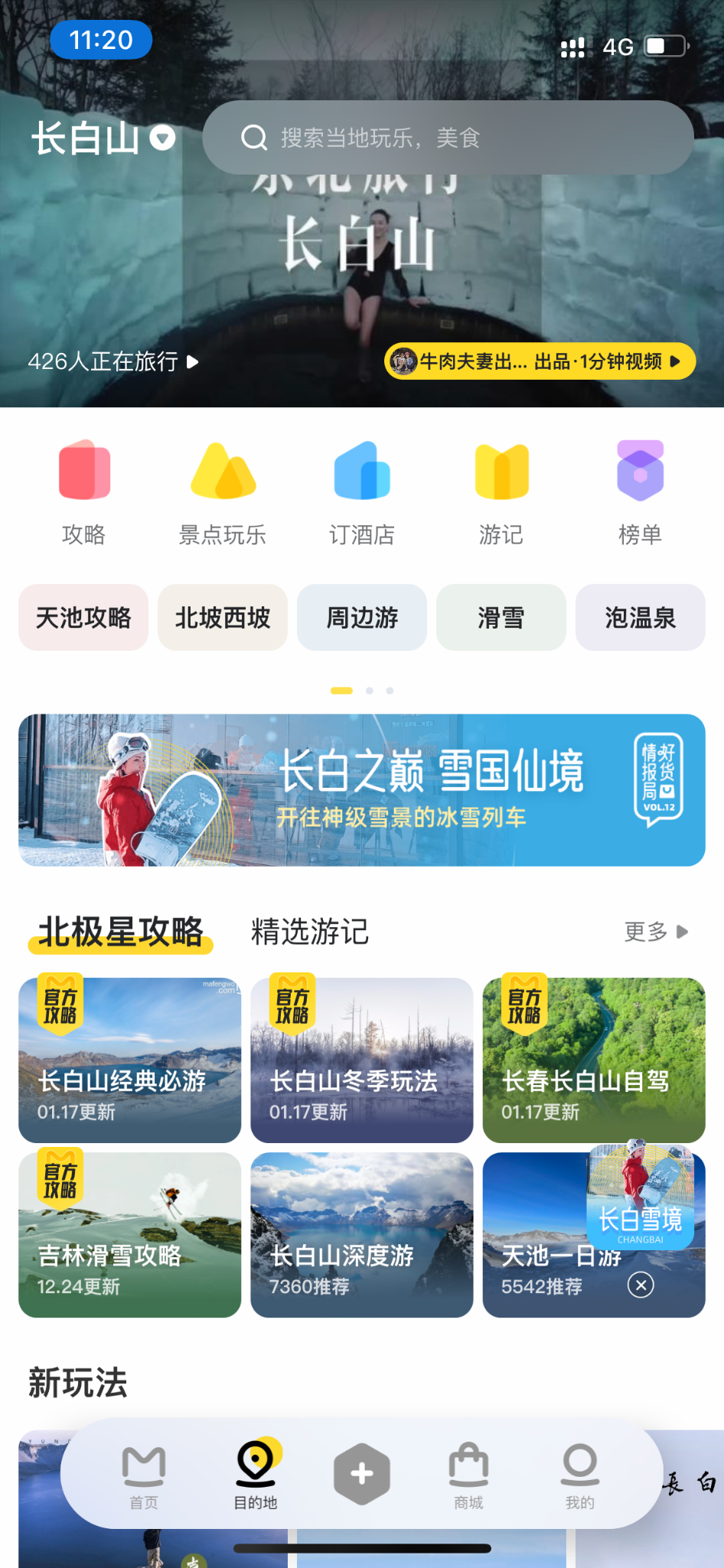Viewport: 724px width, 1568px height.
Task: Browse 游记 travel notes
Action: click(x=501, y=492)
